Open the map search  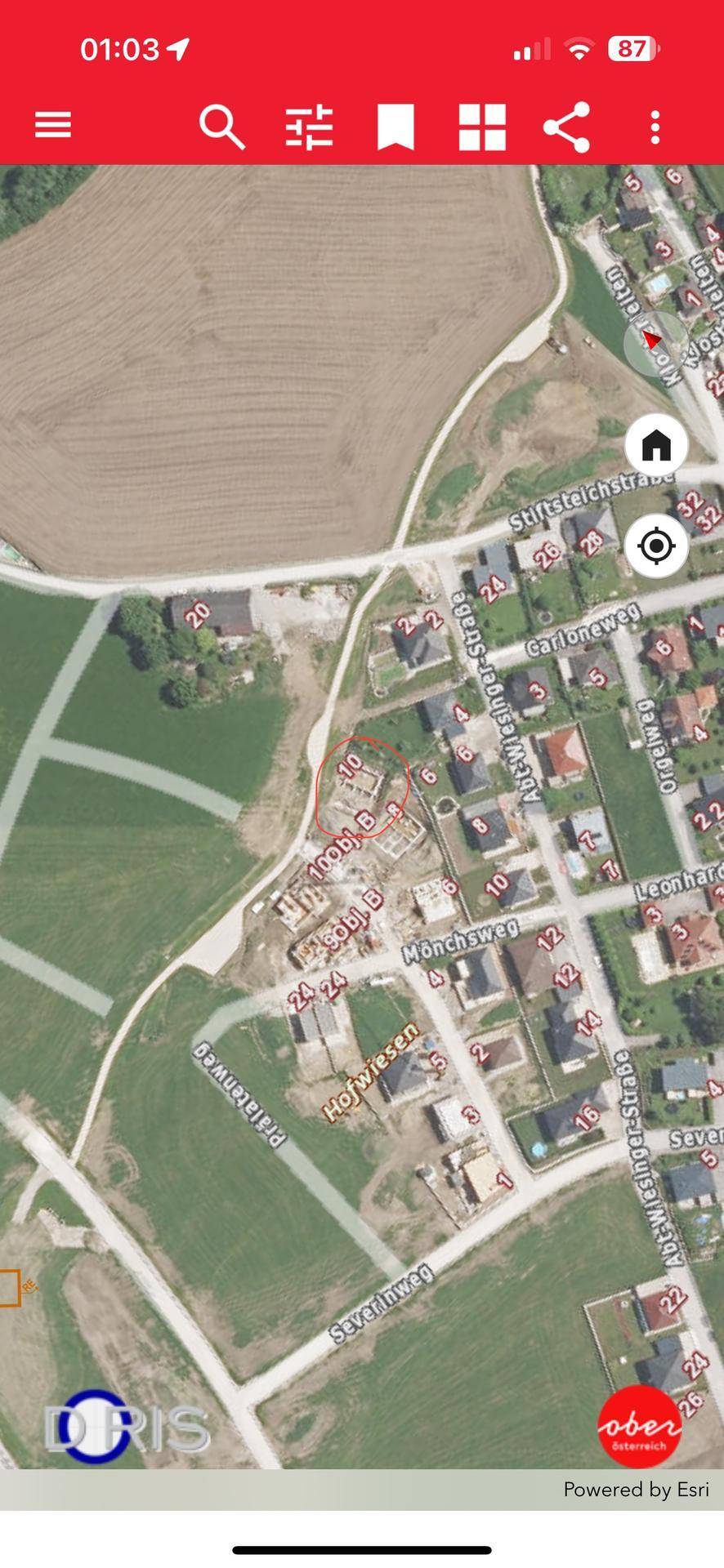tap(221, 127)
